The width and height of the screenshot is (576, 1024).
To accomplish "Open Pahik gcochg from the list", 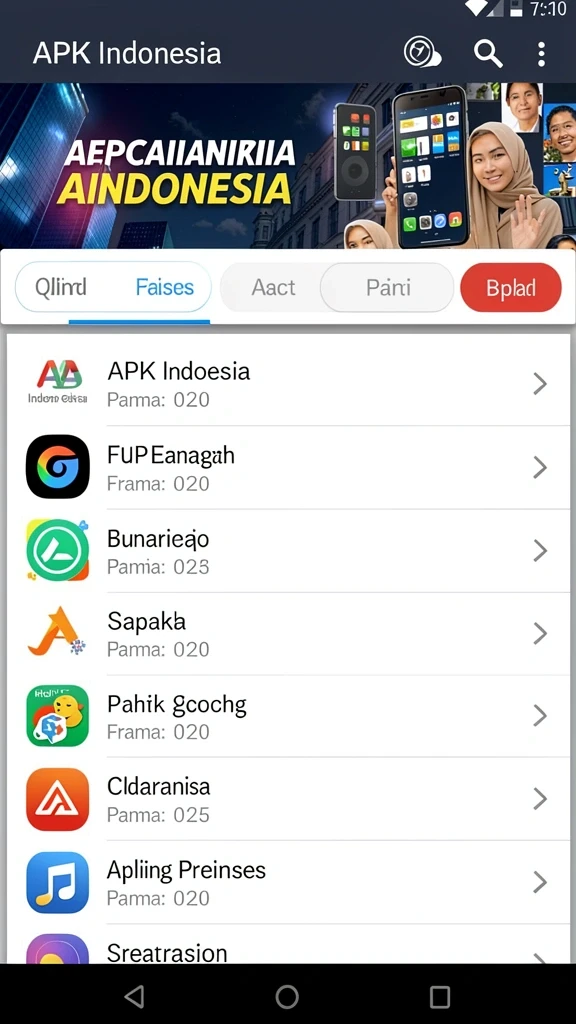I will coord(288,716).
